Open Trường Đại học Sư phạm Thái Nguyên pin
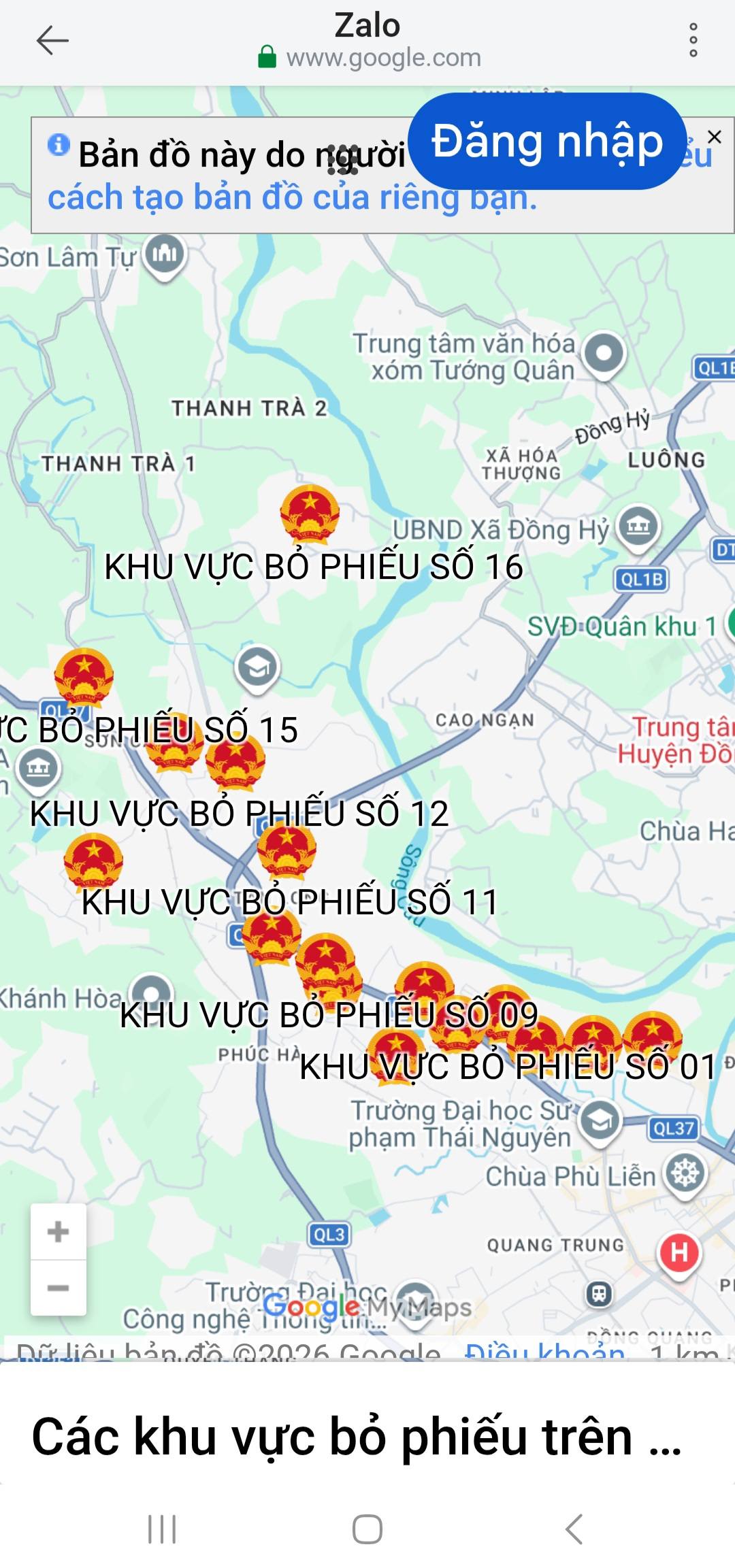The width and height of the screenshot is (735, 1568). [x=600, y=1120]
